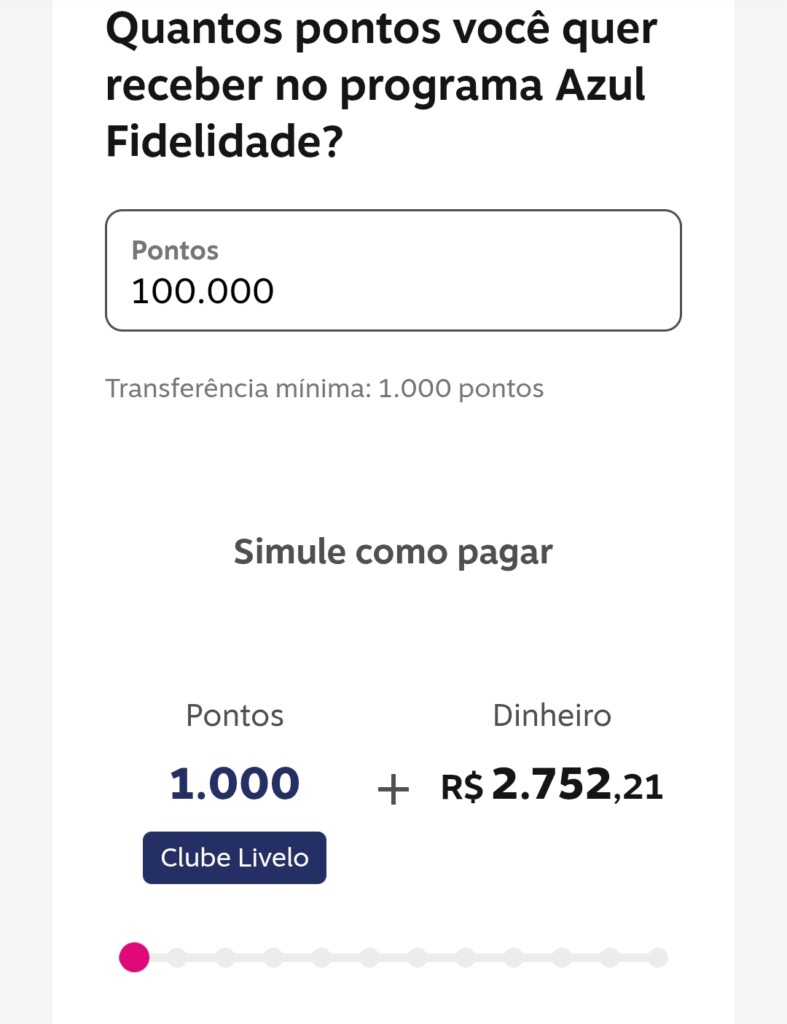The image size is (787, 1024).
Task: Click inside the Pontos input field
Action: [394, 290]
